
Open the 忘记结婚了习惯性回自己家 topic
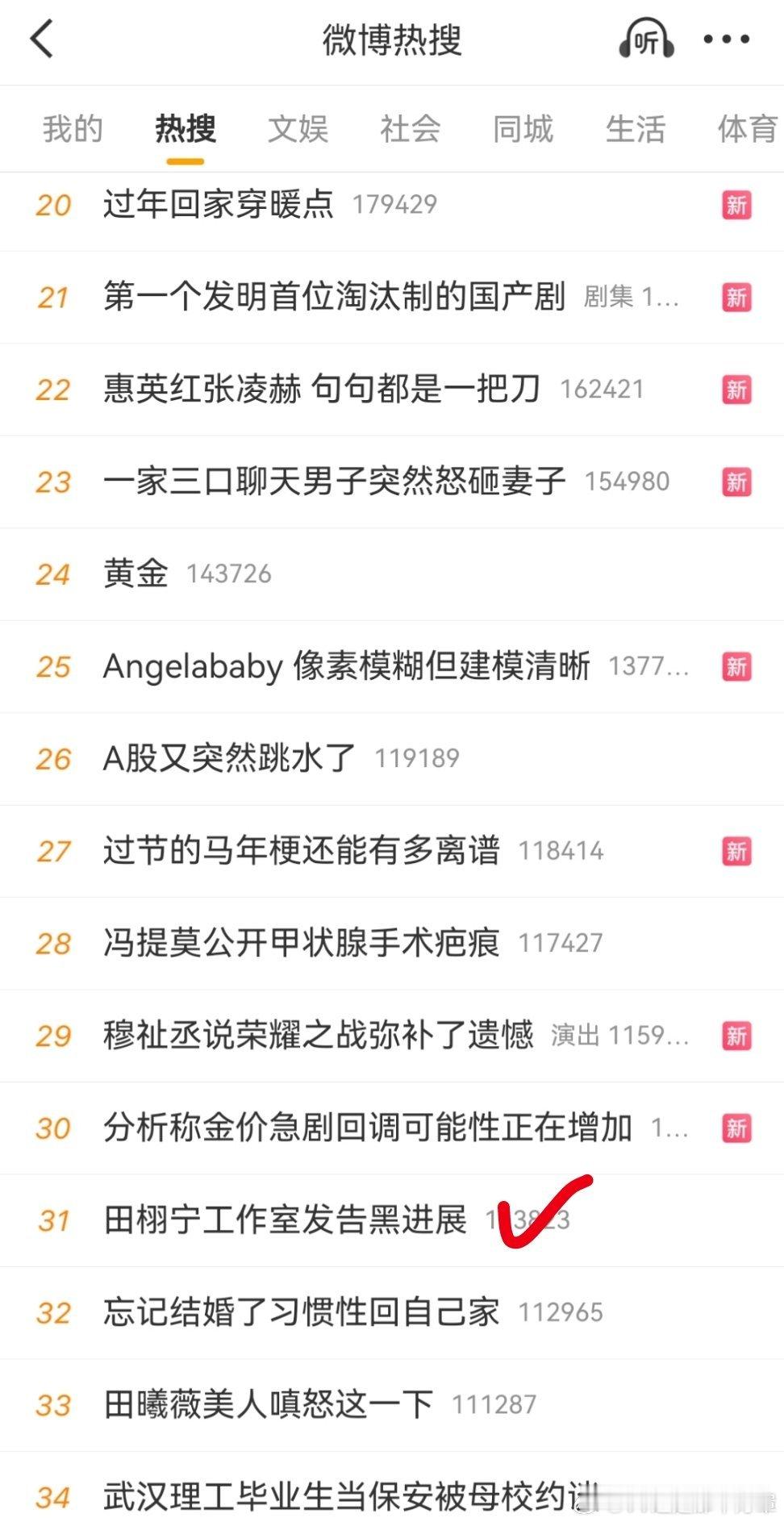[302, 1312]
